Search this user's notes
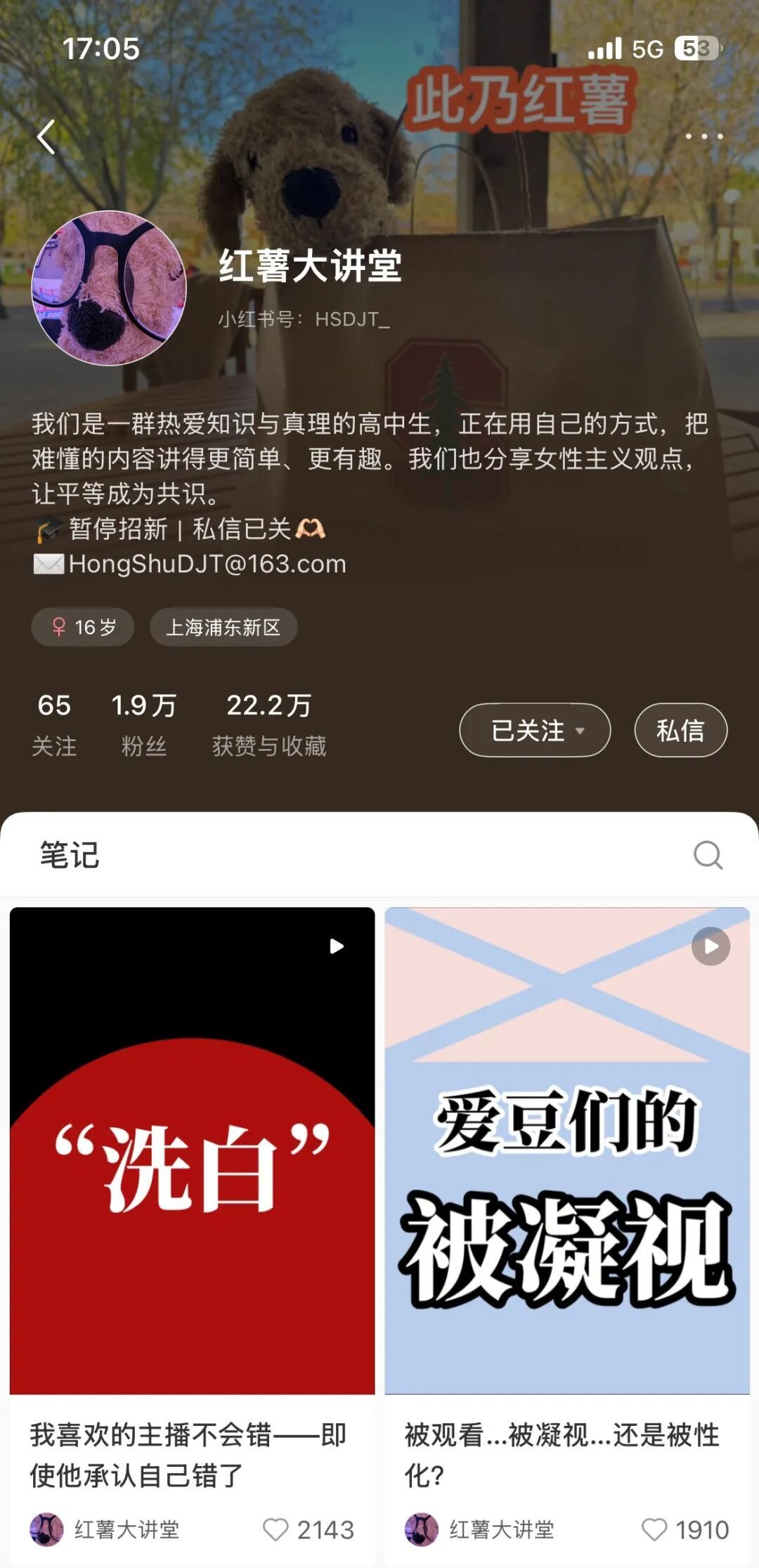This screenshot has width=759, height=1568. coord(707,855)
